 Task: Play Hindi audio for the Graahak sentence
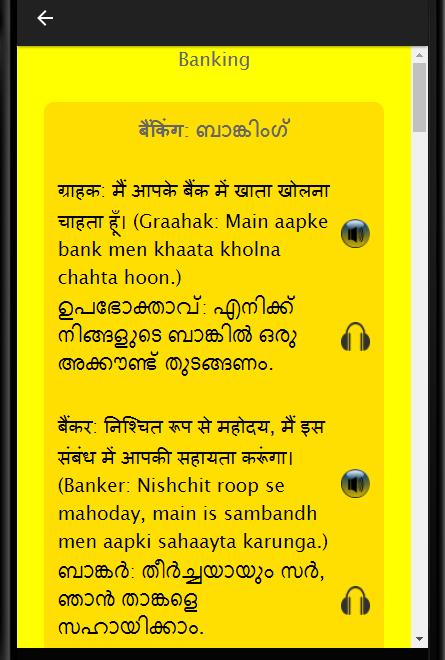click(355, 233)
